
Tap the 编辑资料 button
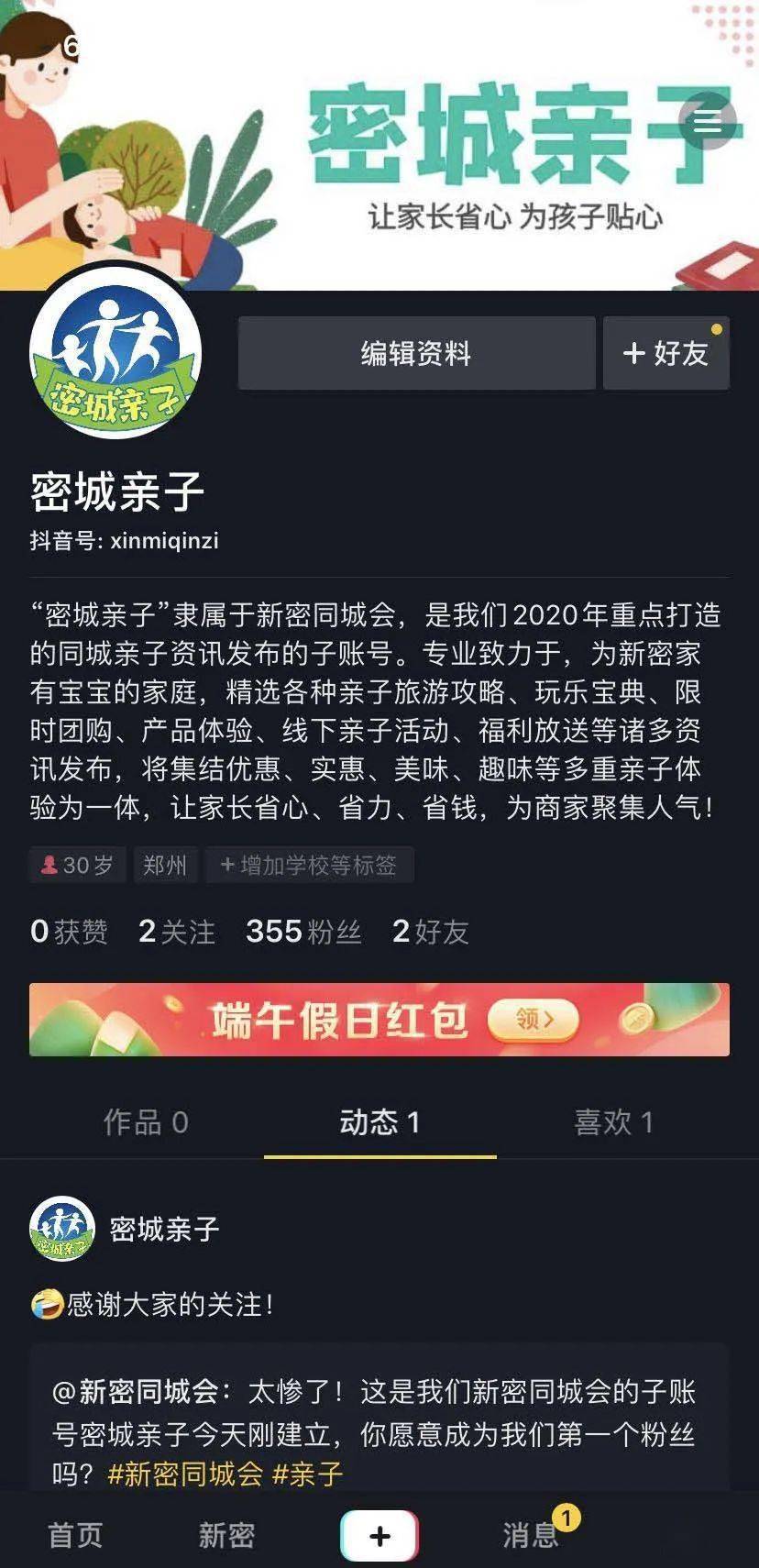tap(416, 353)
